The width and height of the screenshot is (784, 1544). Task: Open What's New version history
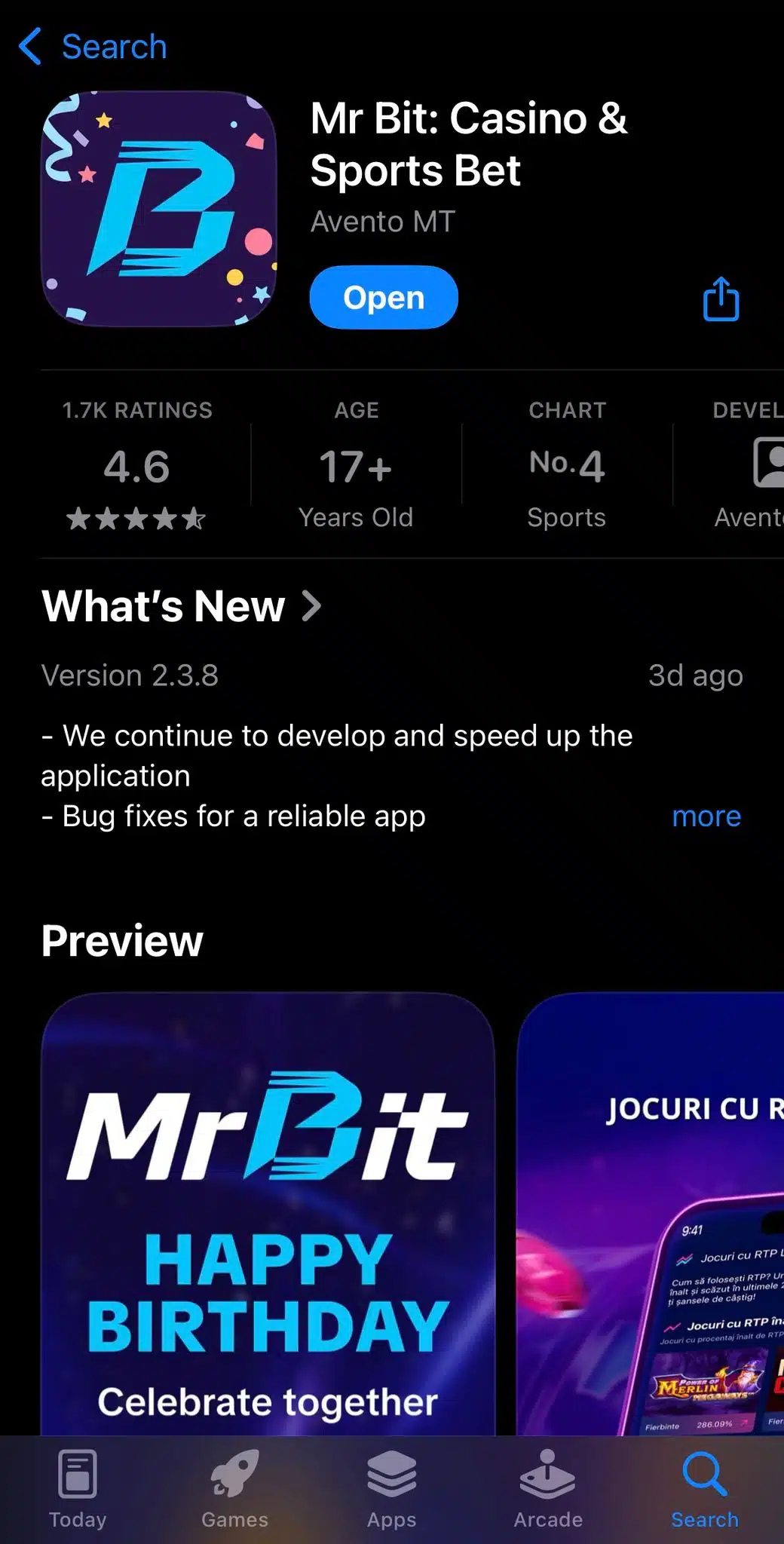[182, 606]
